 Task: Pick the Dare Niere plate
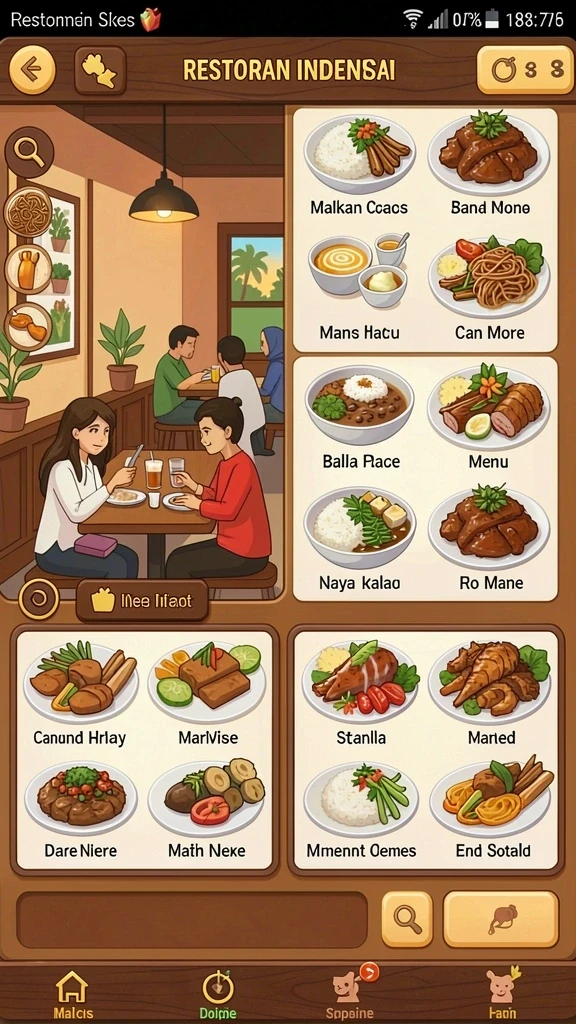tap(80, 812)
